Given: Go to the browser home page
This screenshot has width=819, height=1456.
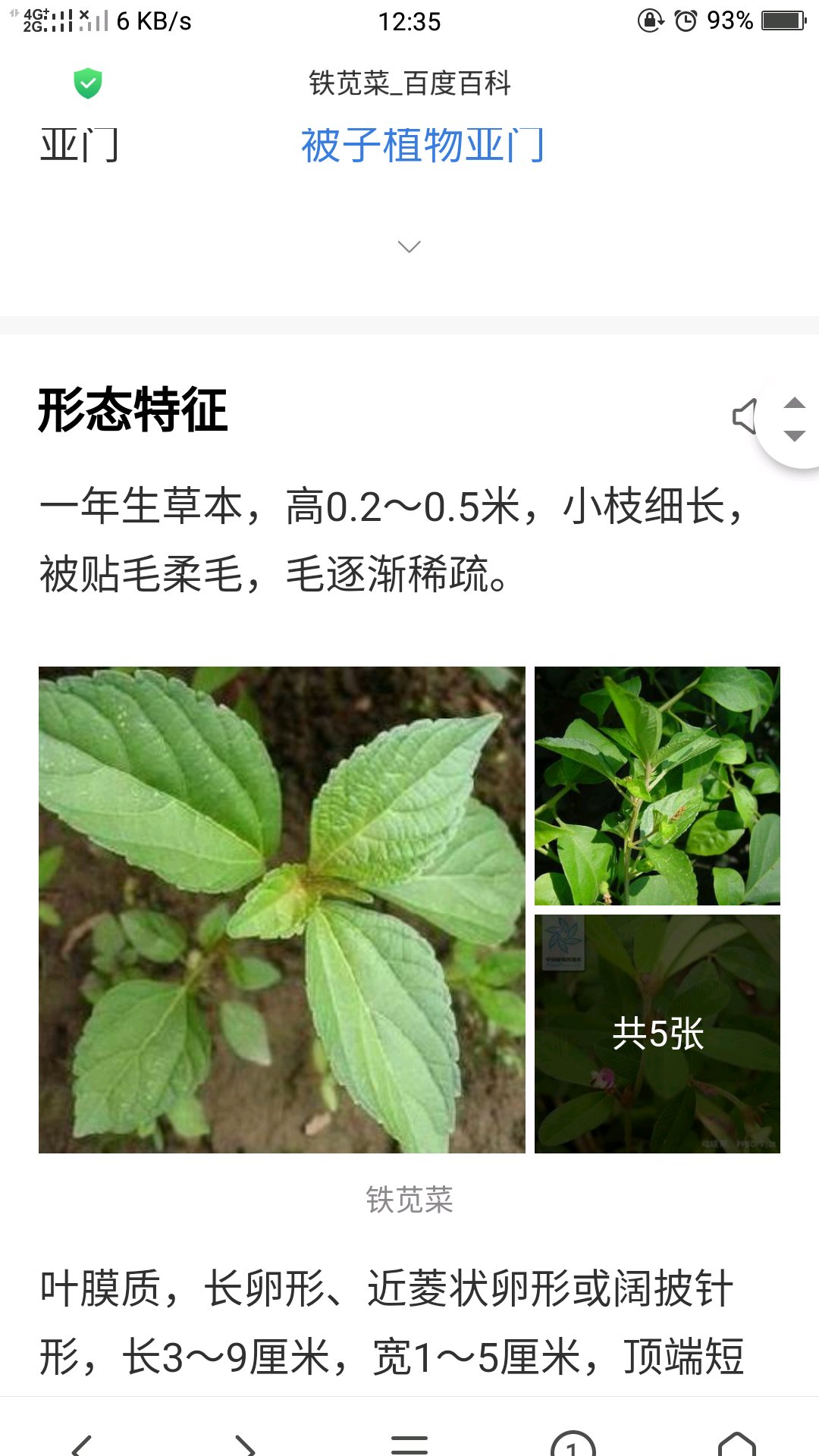Looking at the screenshot, I should pyautogui.click(x=737, y=1444).
